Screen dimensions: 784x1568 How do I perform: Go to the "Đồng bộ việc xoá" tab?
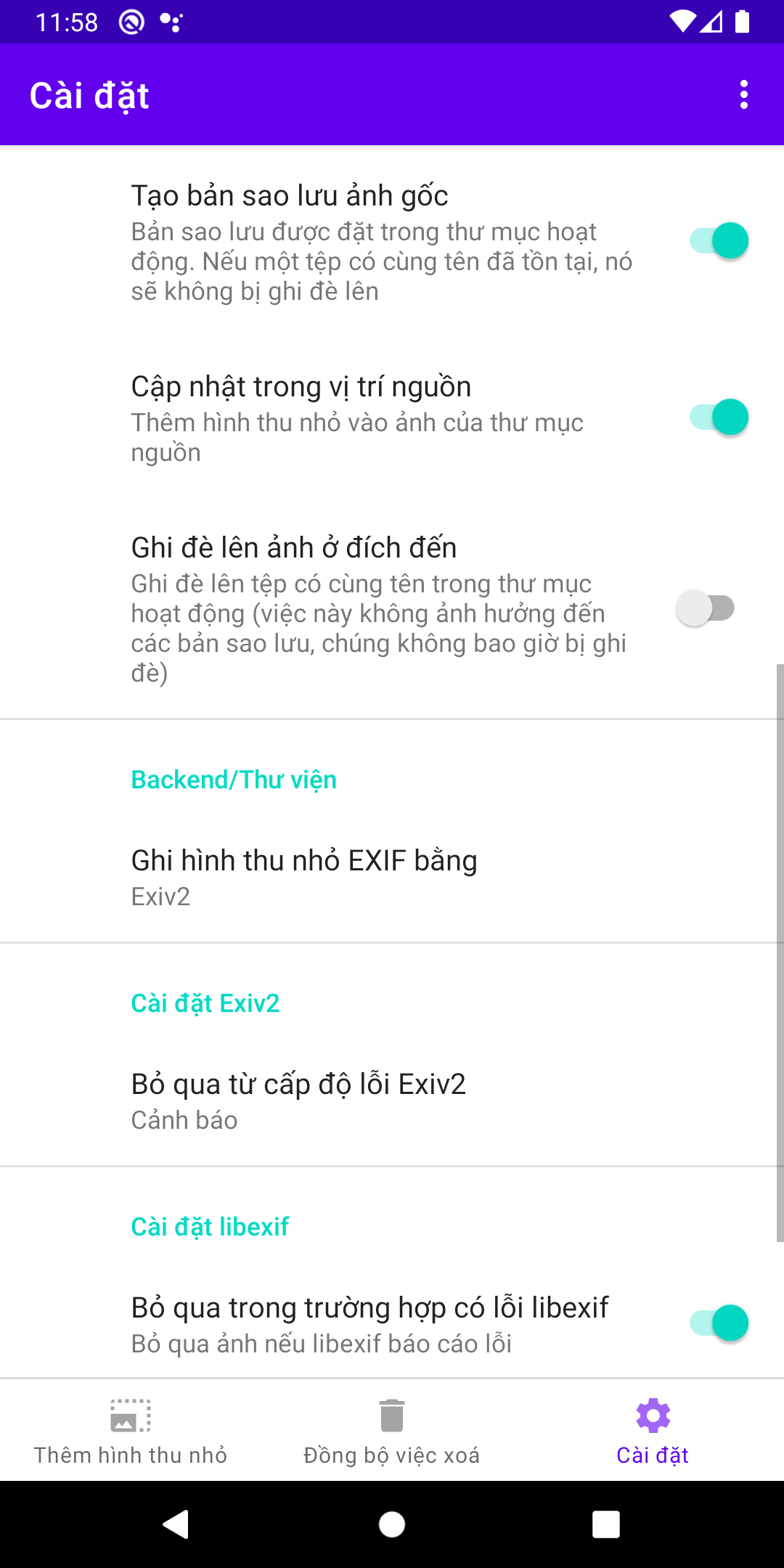coord(392,1432)
